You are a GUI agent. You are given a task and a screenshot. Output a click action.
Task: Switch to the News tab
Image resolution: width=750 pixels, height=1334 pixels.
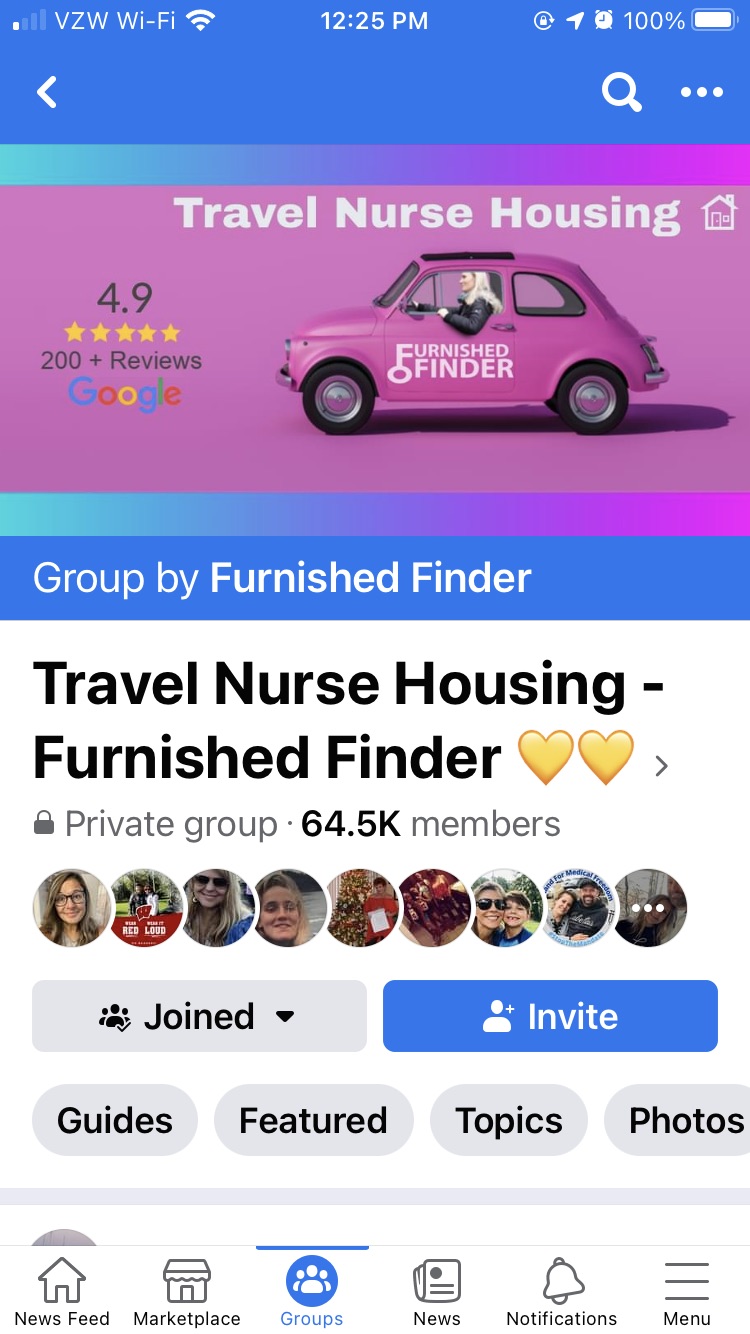click(x=437, y=1290)
